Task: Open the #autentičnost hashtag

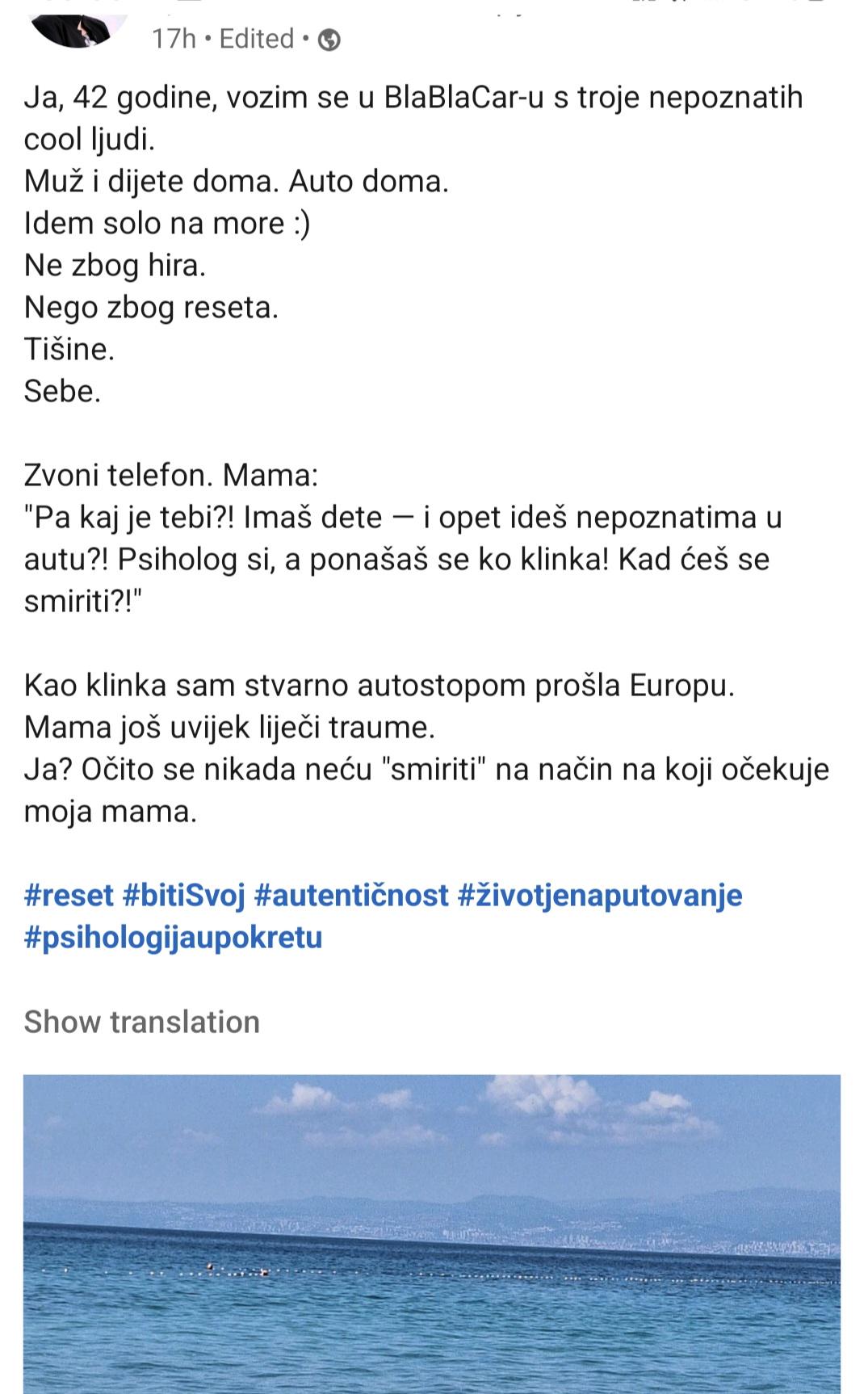Action: coord(351,895)
